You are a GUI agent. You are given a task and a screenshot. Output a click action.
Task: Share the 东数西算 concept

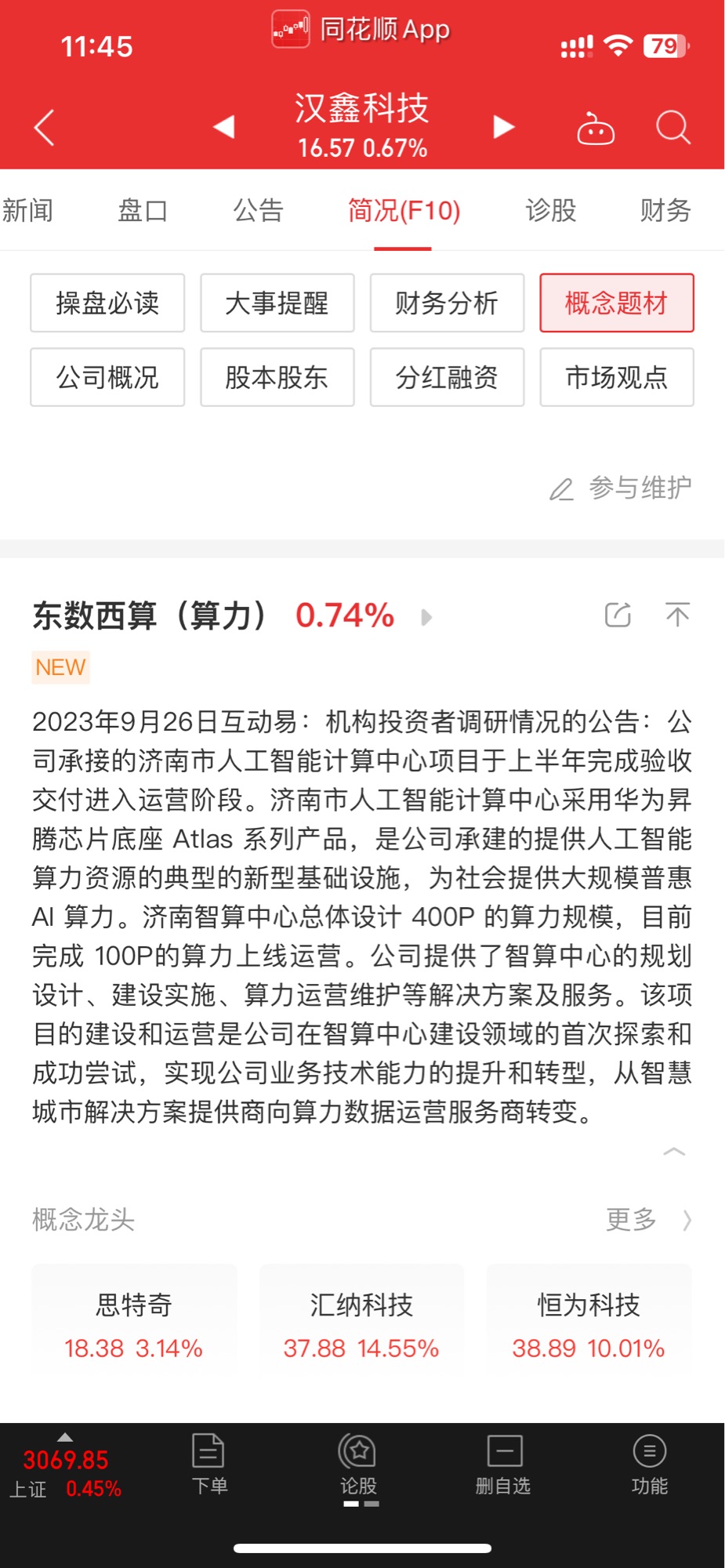(618, 615)
